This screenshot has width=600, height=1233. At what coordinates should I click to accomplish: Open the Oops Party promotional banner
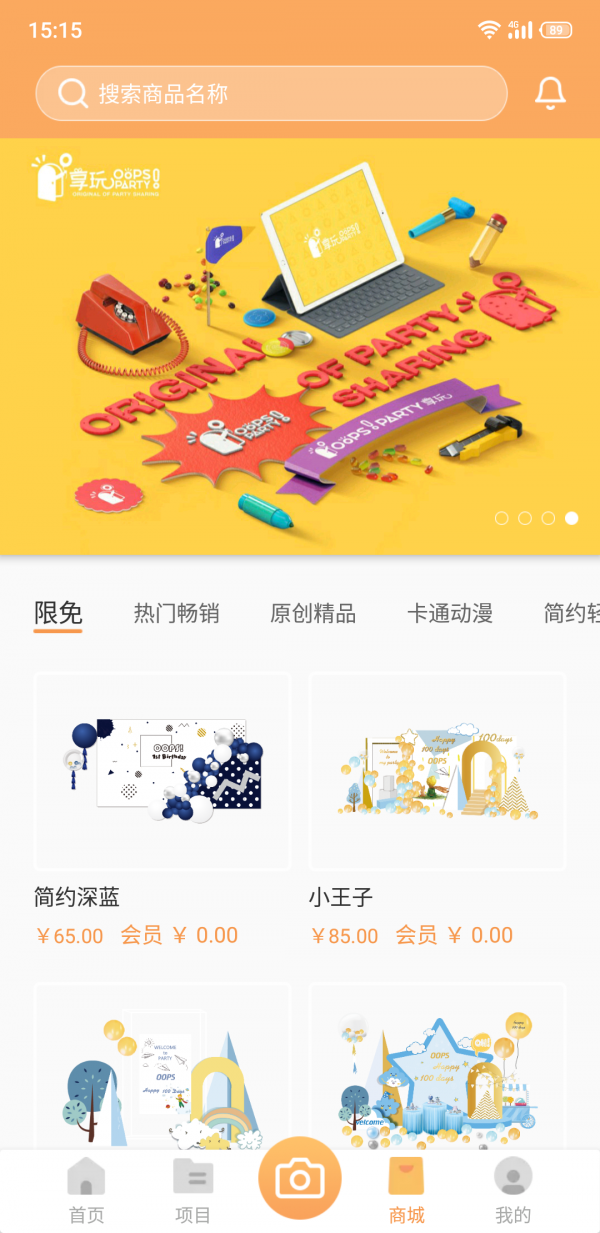300,345
